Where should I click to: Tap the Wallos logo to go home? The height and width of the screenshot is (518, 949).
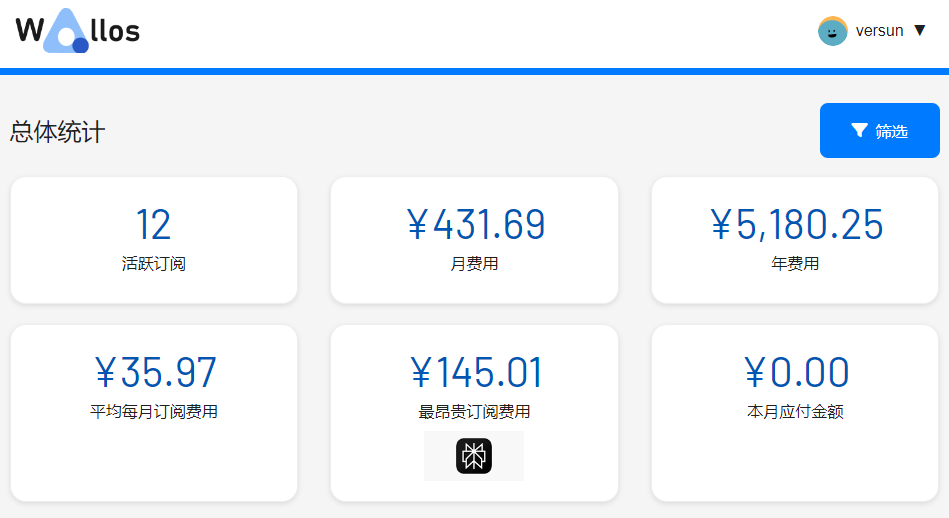point(78,31)
